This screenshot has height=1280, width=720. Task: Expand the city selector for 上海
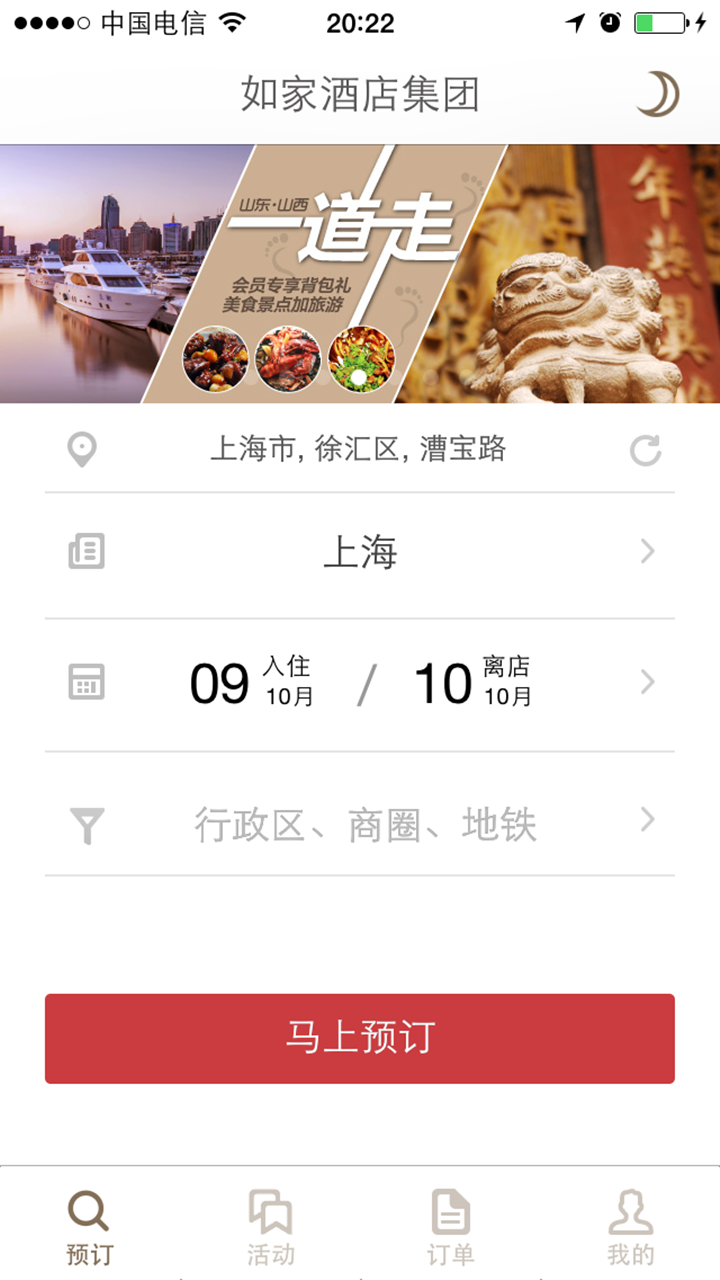click(x=646, y=551)
